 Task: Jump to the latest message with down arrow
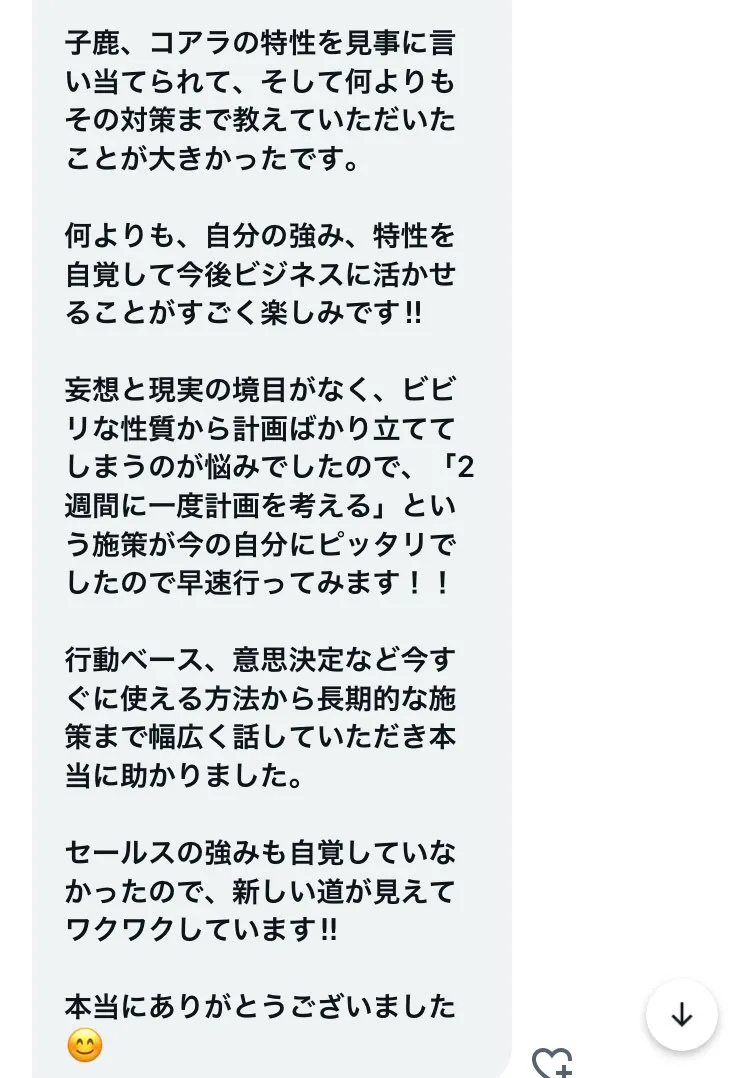681,1015
